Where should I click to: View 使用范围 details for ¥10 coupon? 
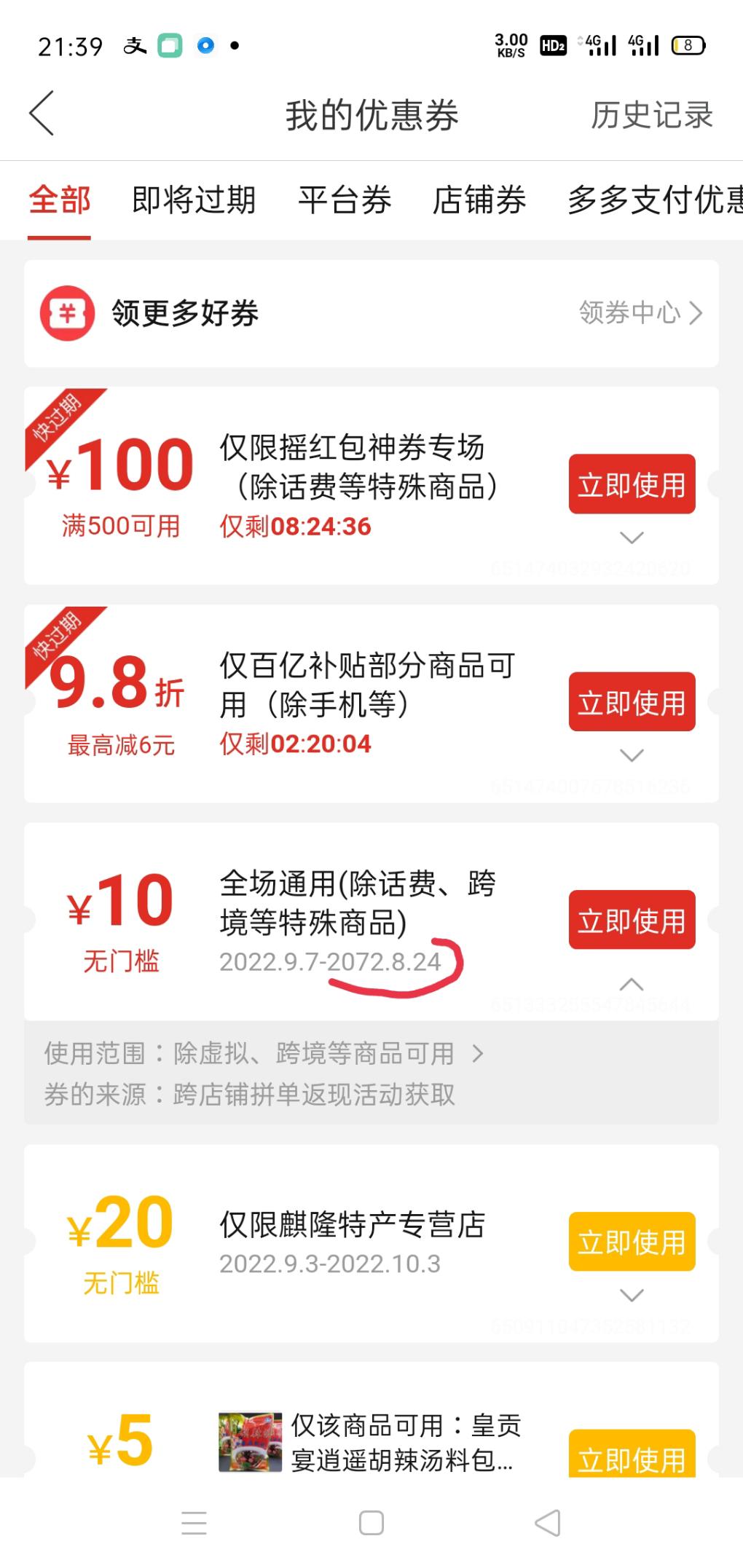coord(263,1053)
